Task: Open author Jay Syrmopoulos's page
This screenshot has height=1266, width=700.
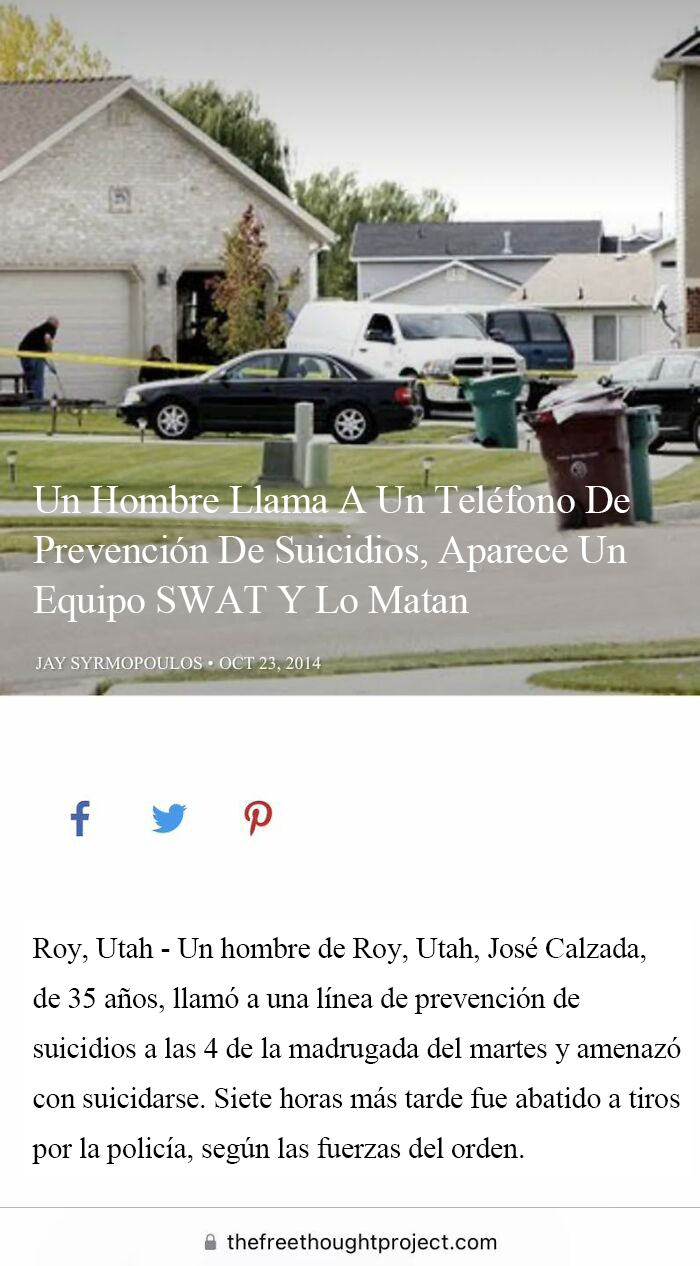Action: coord(118,663)
